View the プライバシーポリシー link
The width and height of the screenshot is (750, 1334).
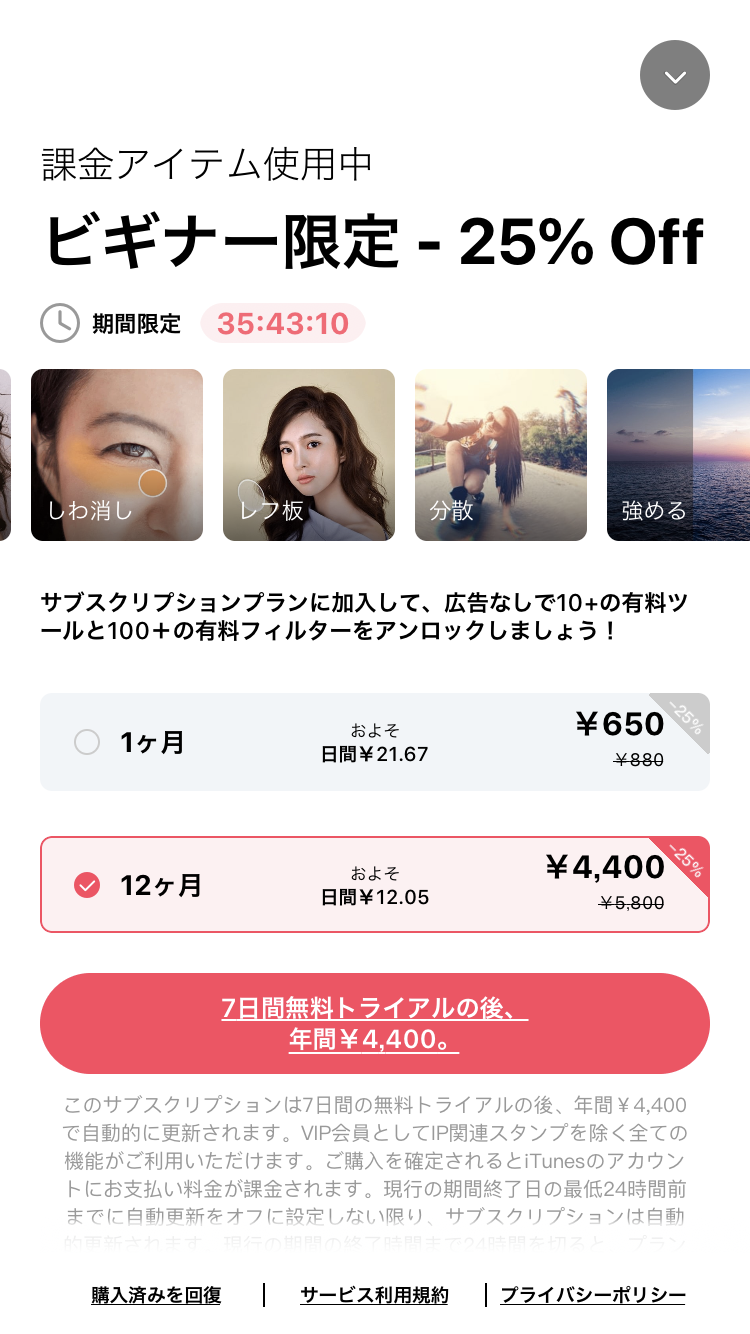click(593, 1295)
